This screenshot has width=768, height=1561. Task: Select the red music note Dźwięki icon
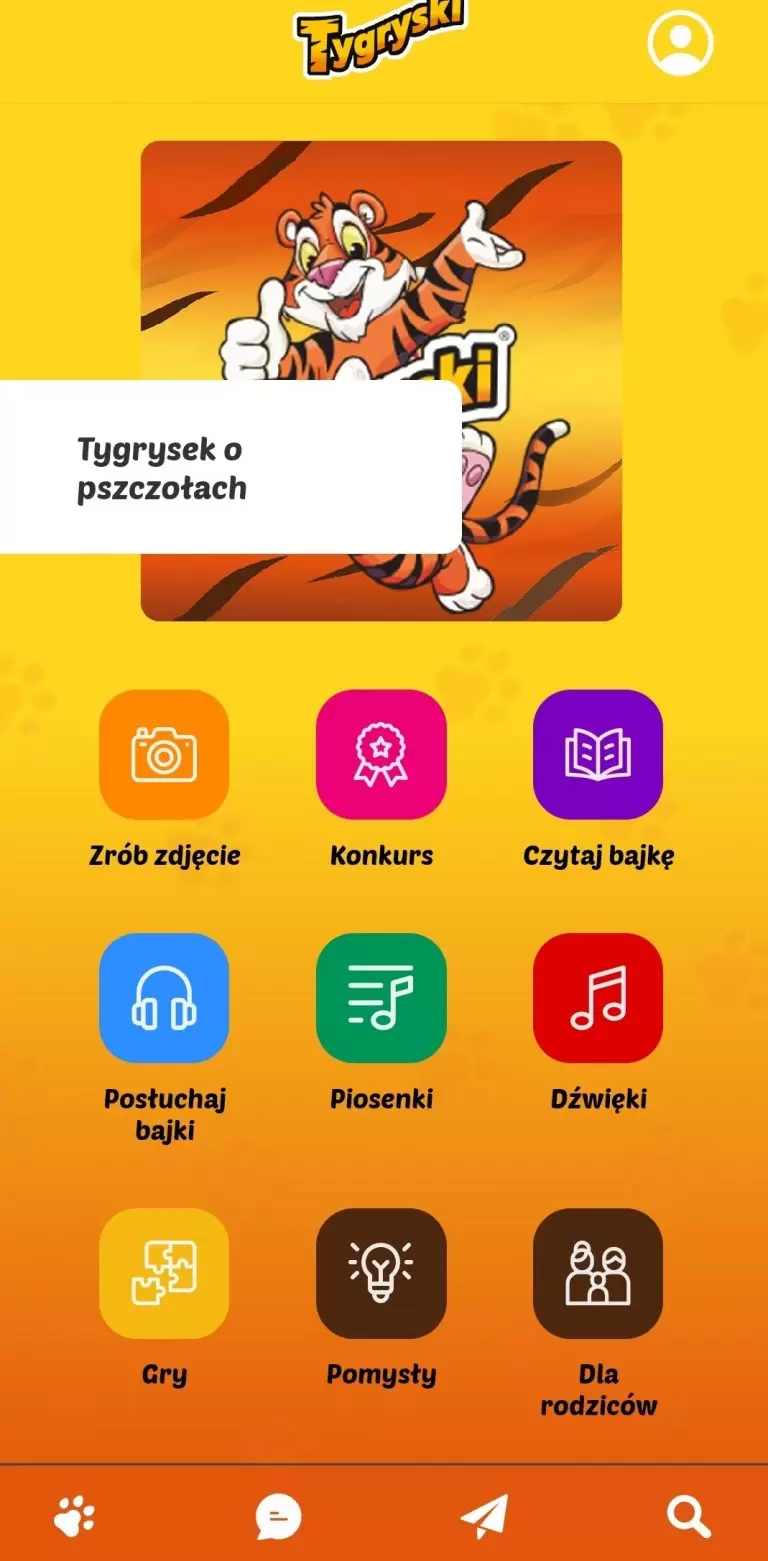click(598, 998)
